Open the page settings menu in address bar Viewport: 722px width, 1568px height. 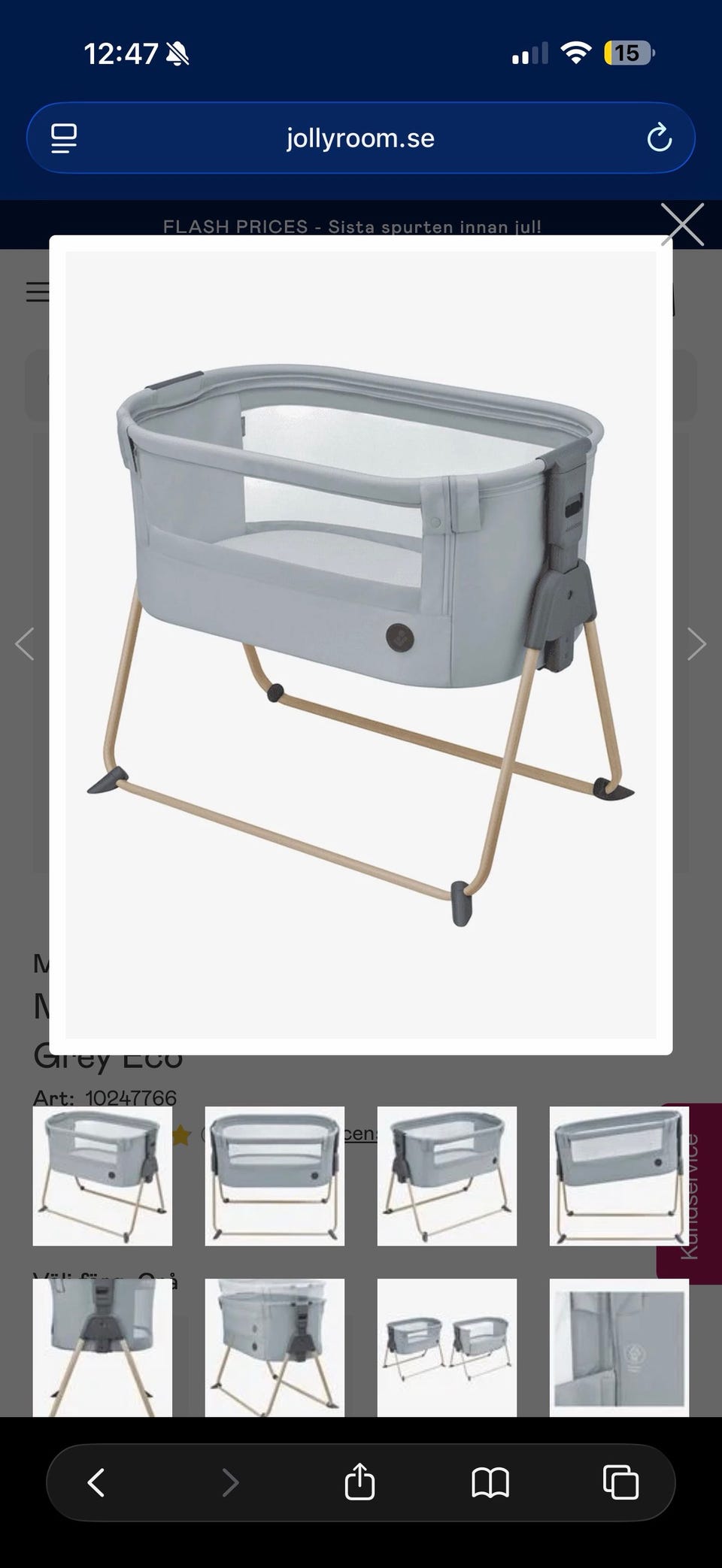pyautogui.click(x=64, y=138)
